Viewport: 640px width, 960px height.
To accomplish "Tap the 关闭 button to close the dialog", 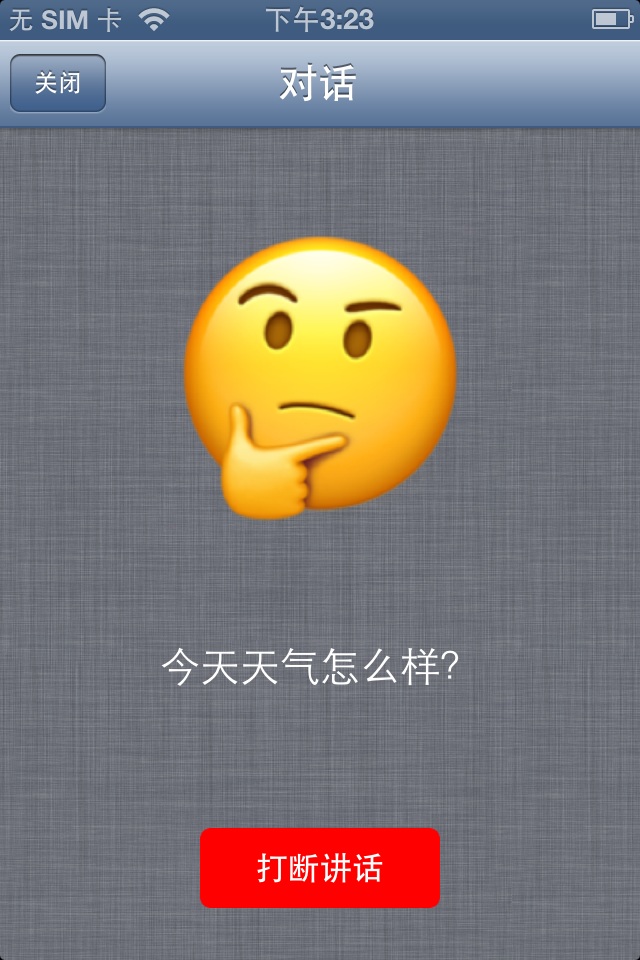I will click(x=57, y=83).
